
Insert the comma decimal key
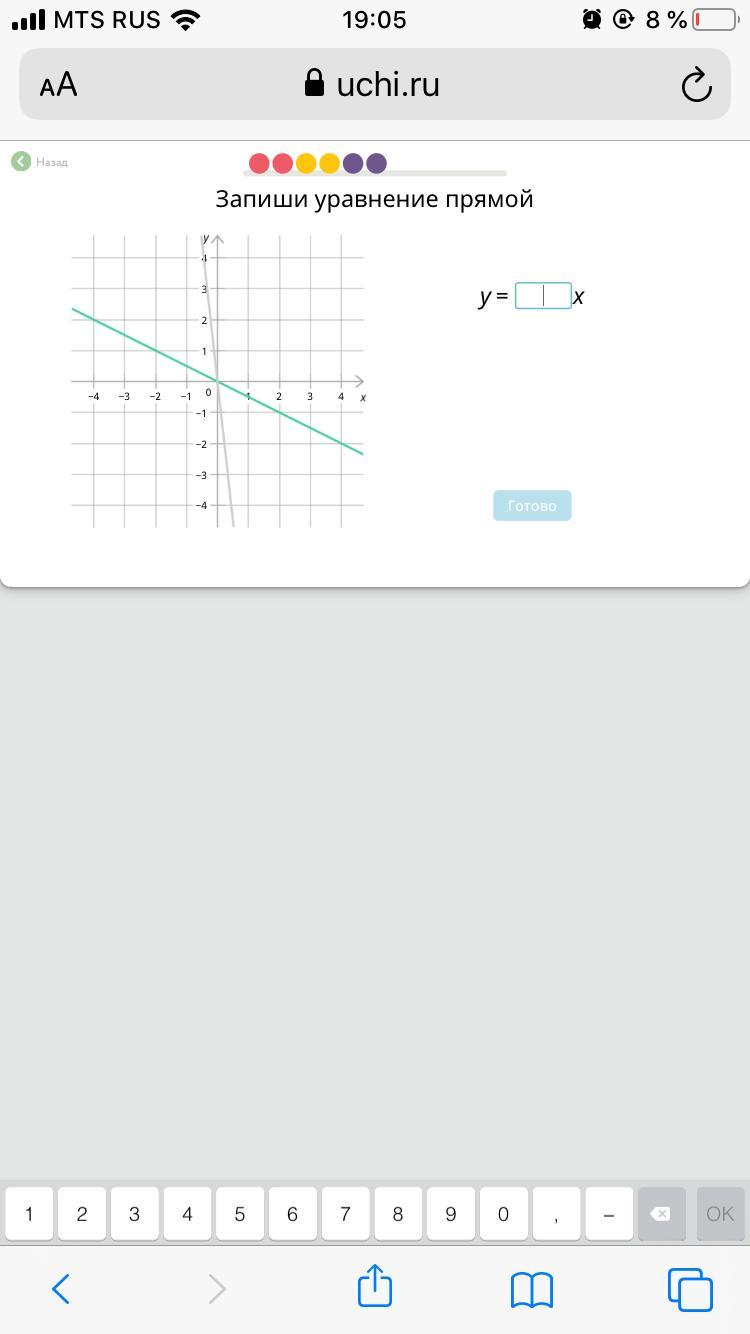tap(556, 1214)
